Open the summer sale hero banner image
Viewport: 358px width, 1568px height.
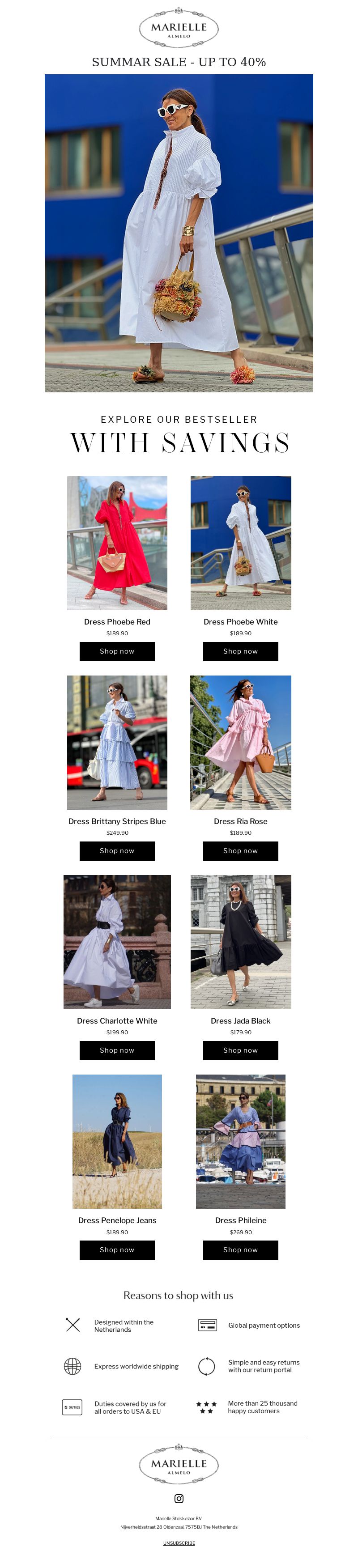179,233
